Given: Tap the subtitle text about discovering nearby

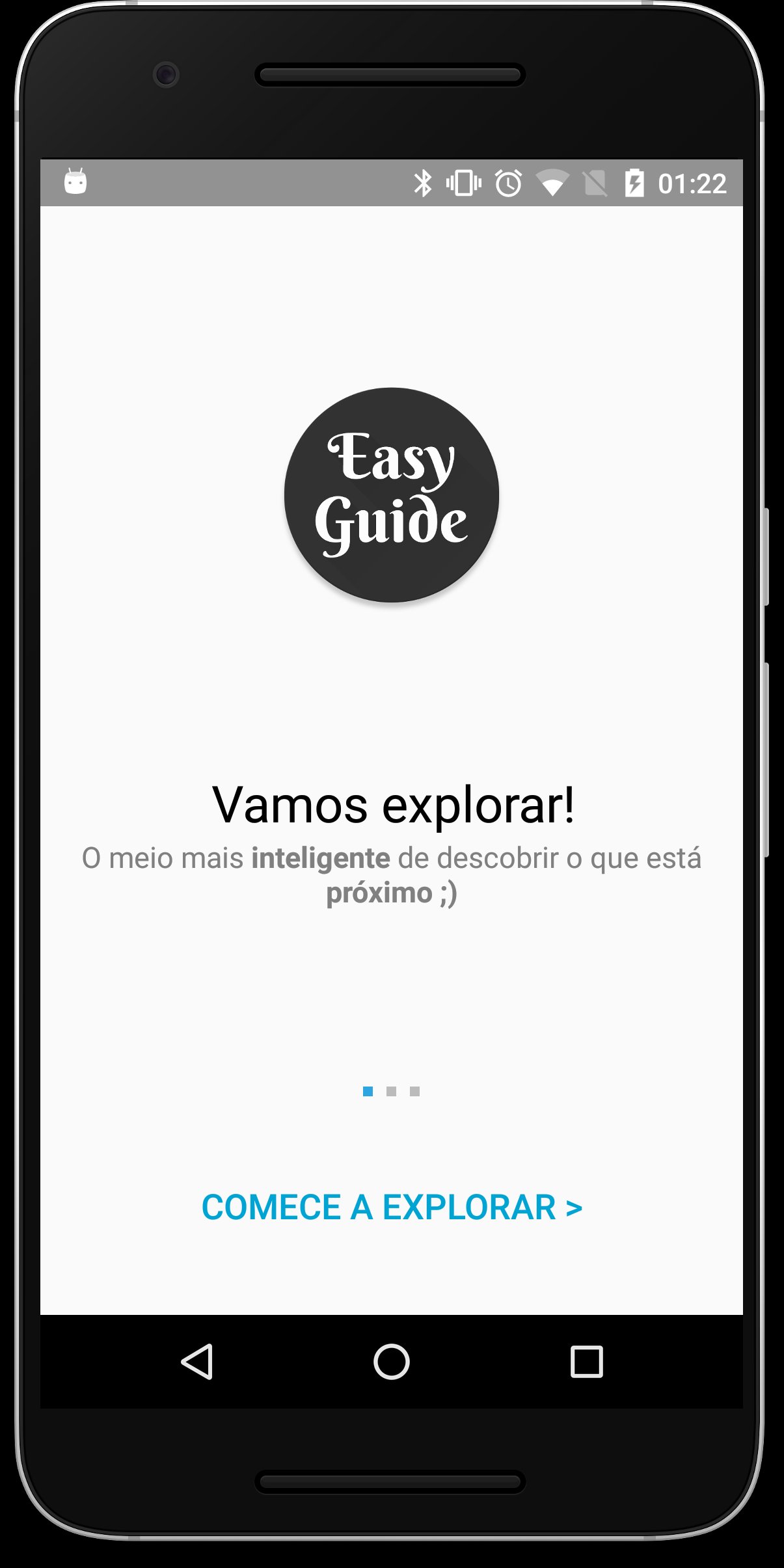Looking at the screenshot, I should (391, 875).
